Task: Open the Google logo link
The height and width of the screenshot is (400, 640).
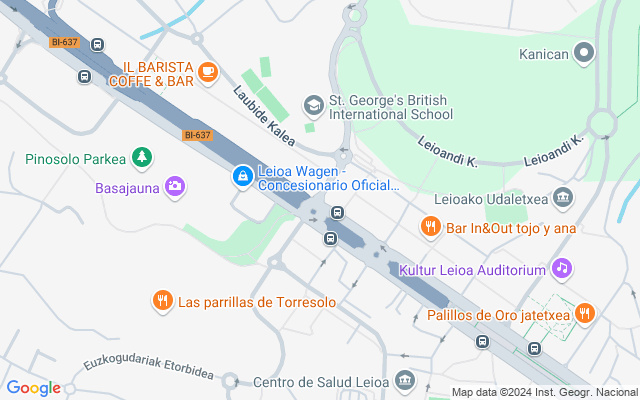Action: coord(33,388)
